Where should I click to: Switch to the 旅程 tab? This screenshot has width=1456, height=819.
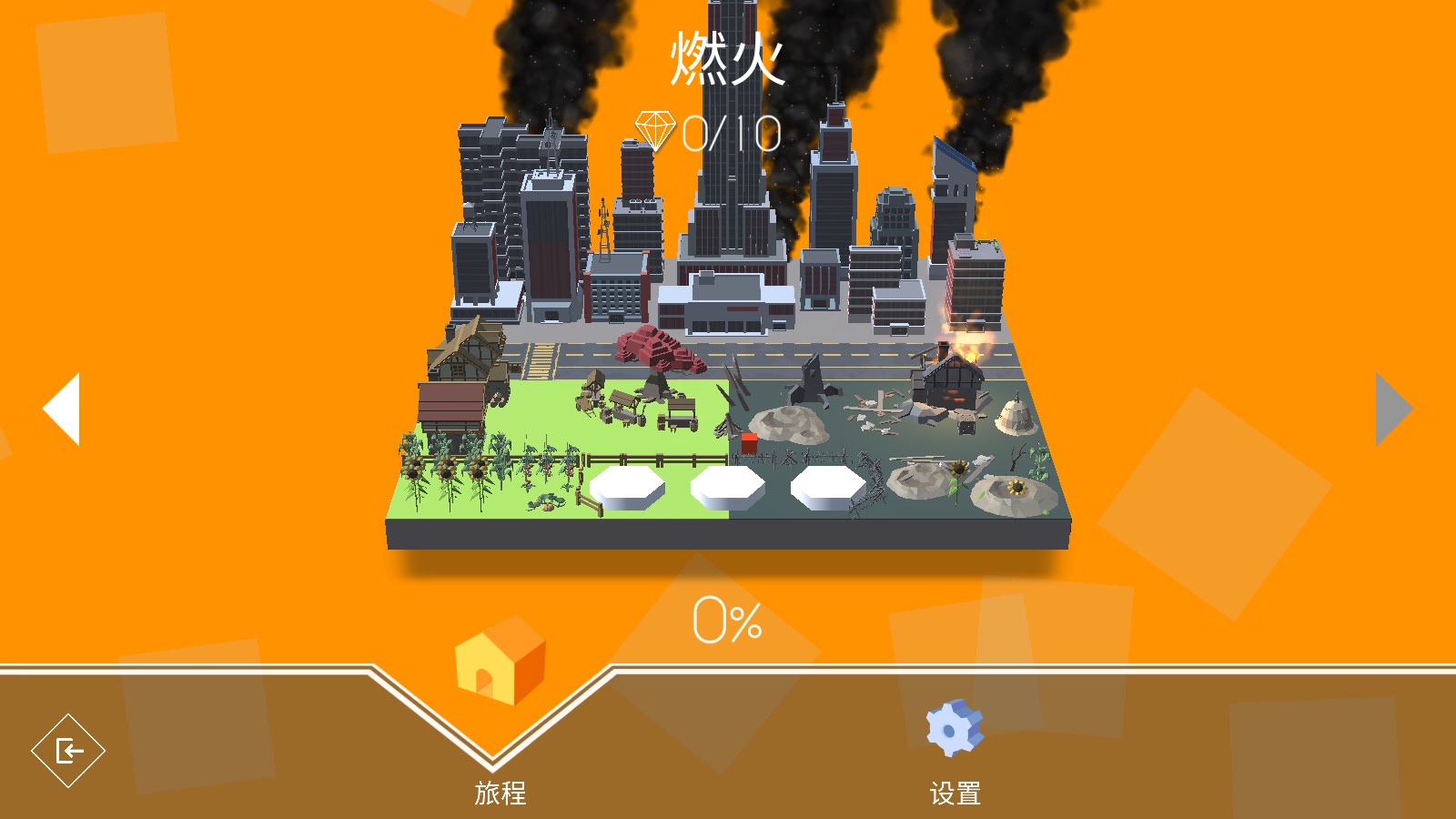point(500,719)
